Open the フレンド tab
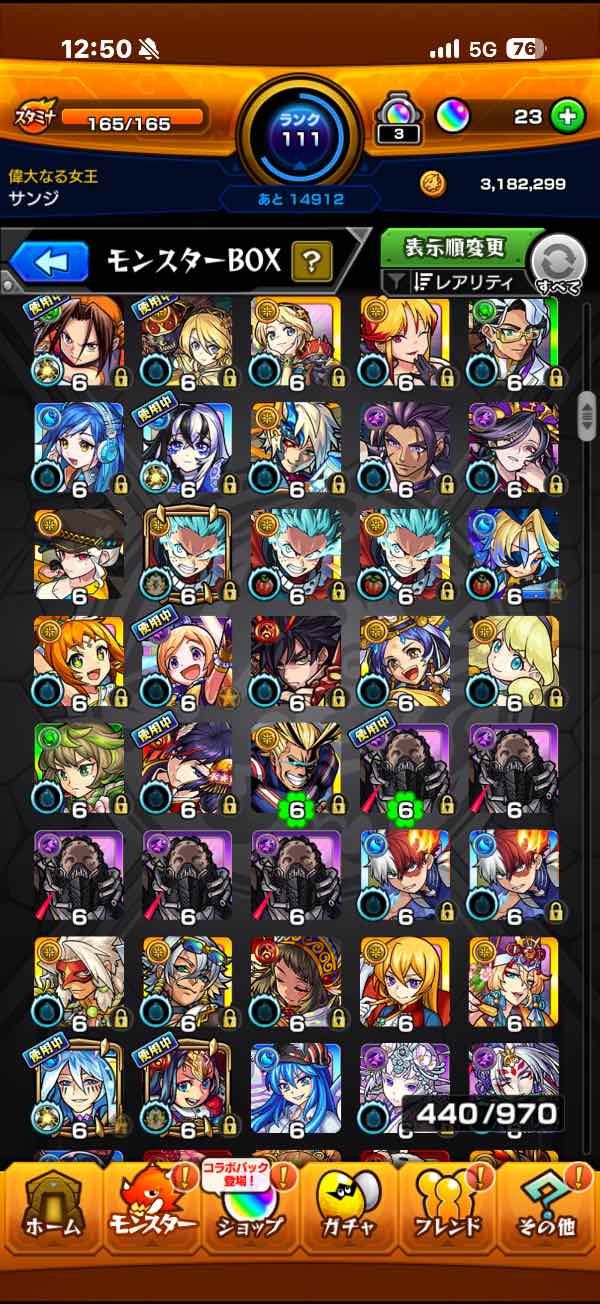 tap(448, 1209)
